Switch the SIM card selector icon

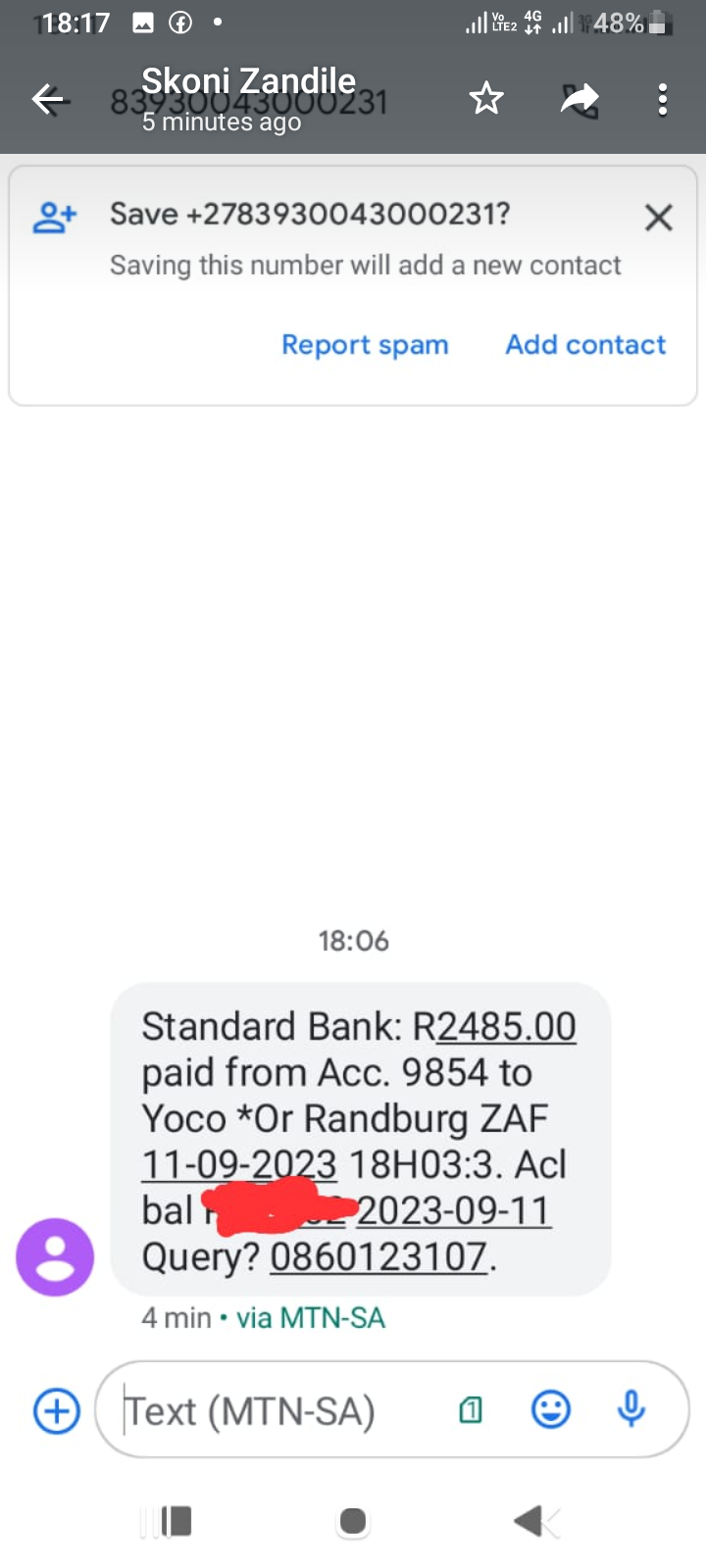point(471,1410)
